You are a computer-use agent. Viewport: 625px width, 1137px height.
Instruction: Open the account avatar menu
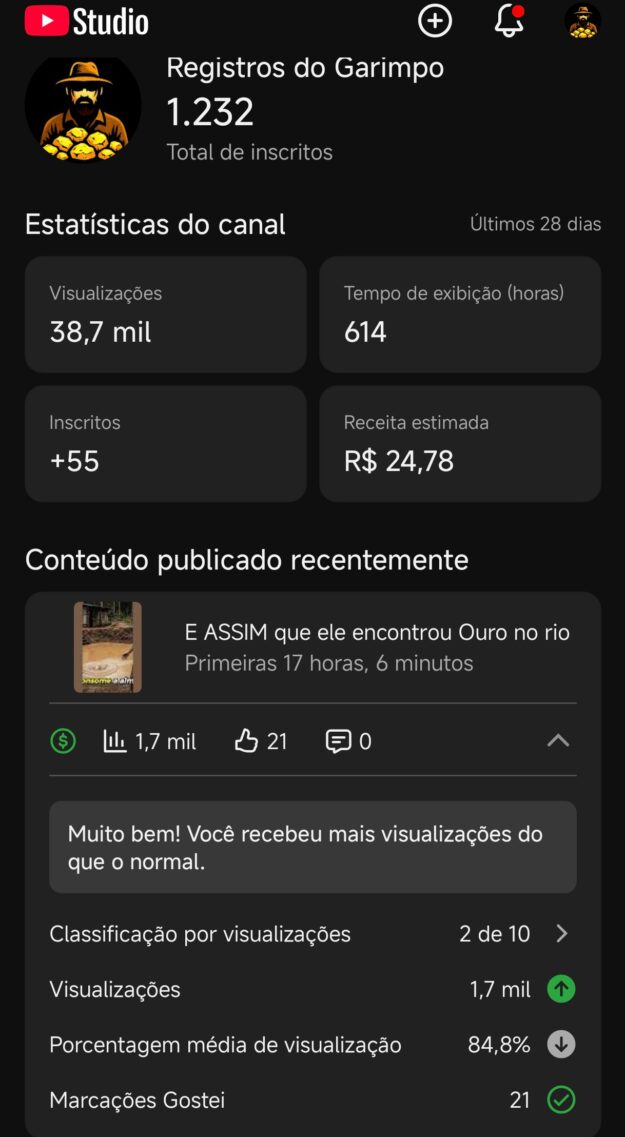click(582, 22)
